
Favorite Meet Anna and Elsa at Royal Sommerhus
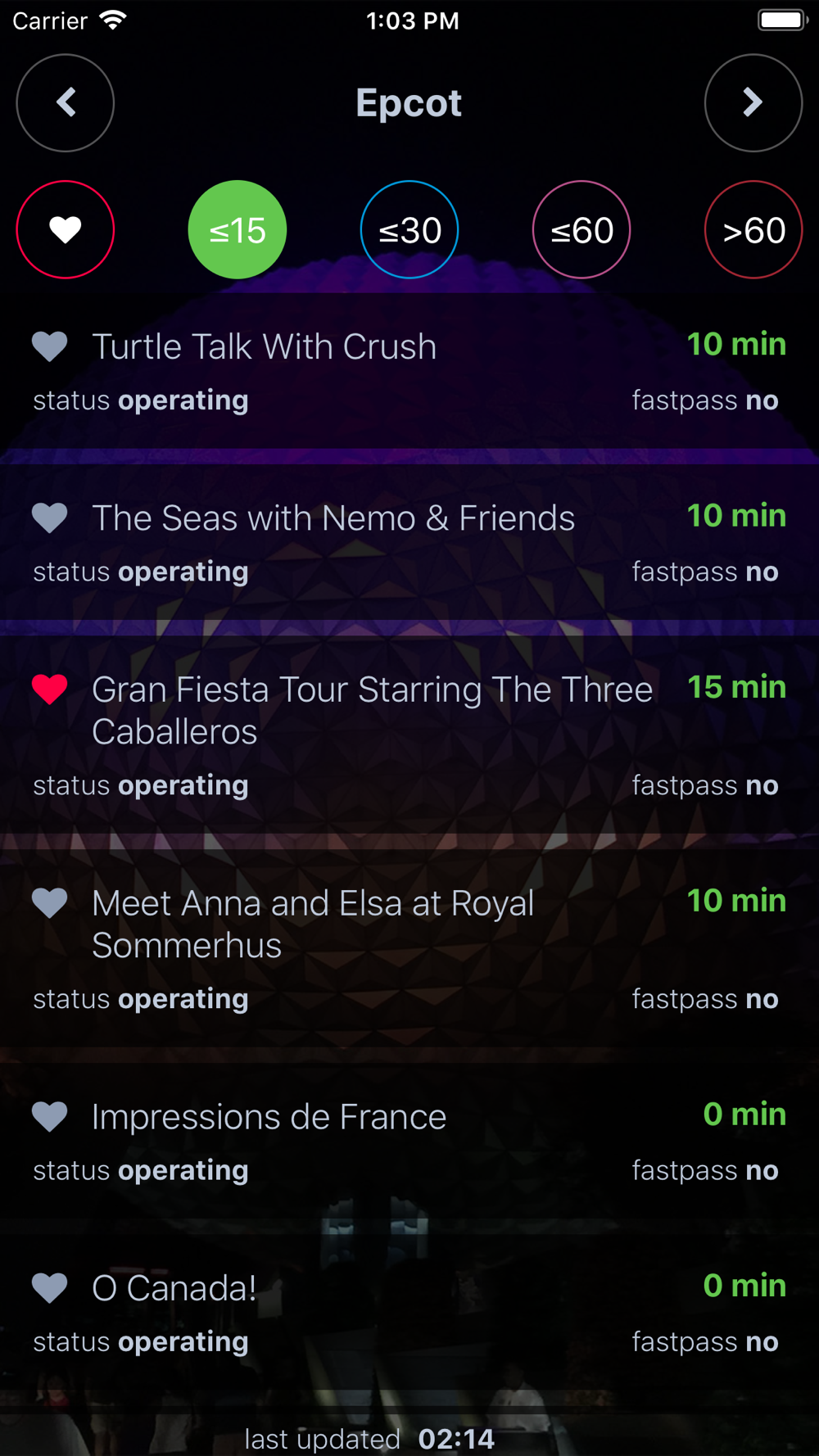pyautogui.click(x=50, y=903)
